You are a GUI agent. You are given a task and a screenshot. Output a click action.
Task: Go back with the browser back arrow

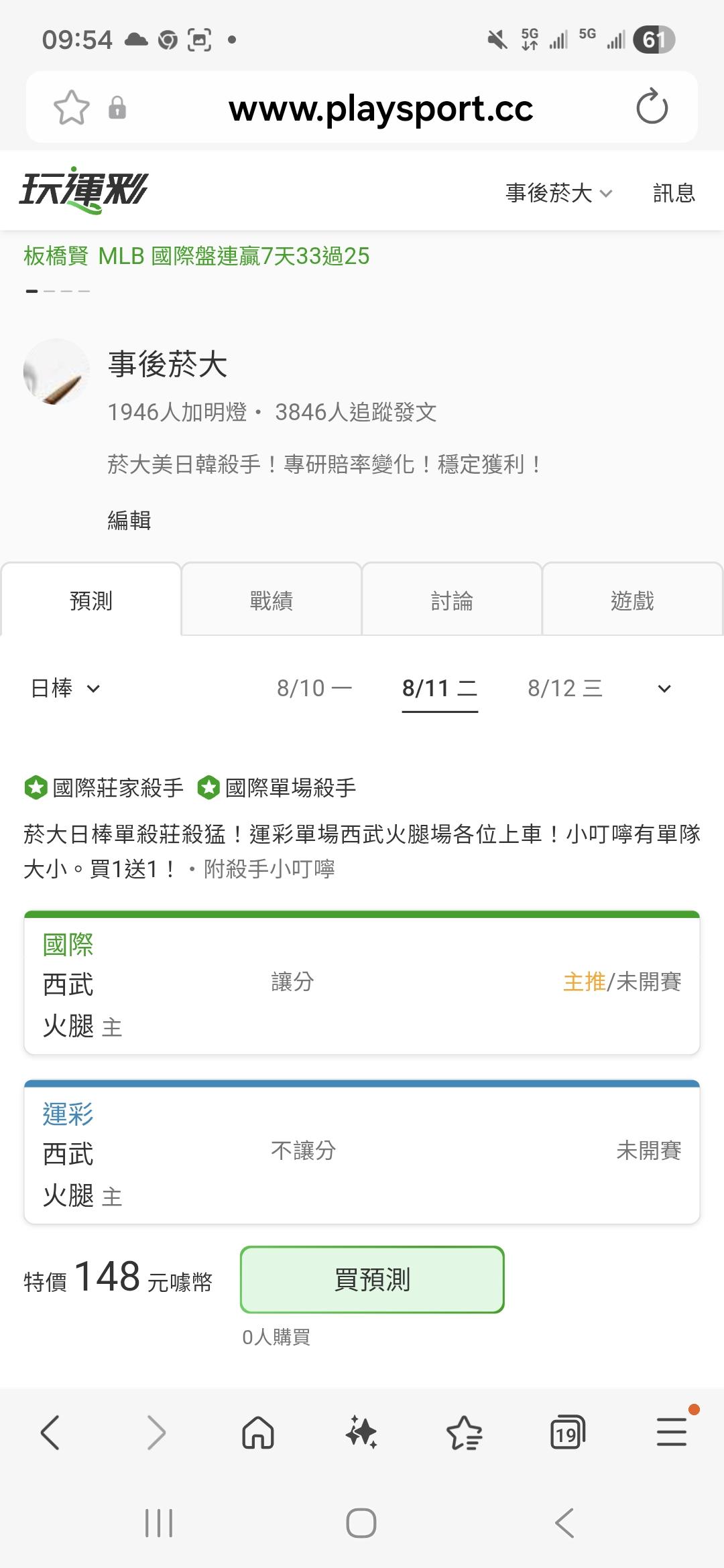[50, 1433]
